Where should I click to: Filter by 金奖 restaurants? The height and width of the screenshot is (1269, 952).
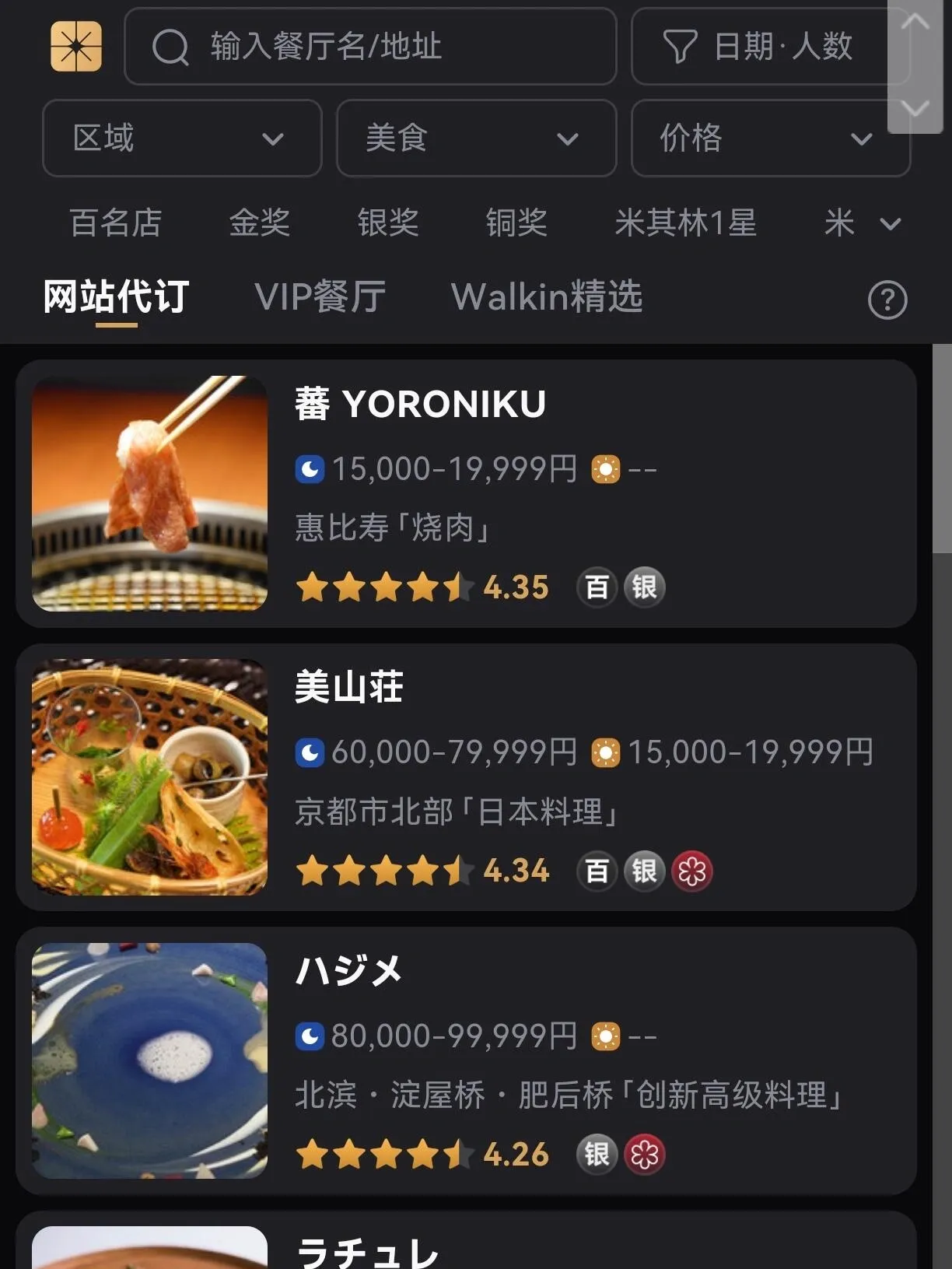tap(260, 223)
